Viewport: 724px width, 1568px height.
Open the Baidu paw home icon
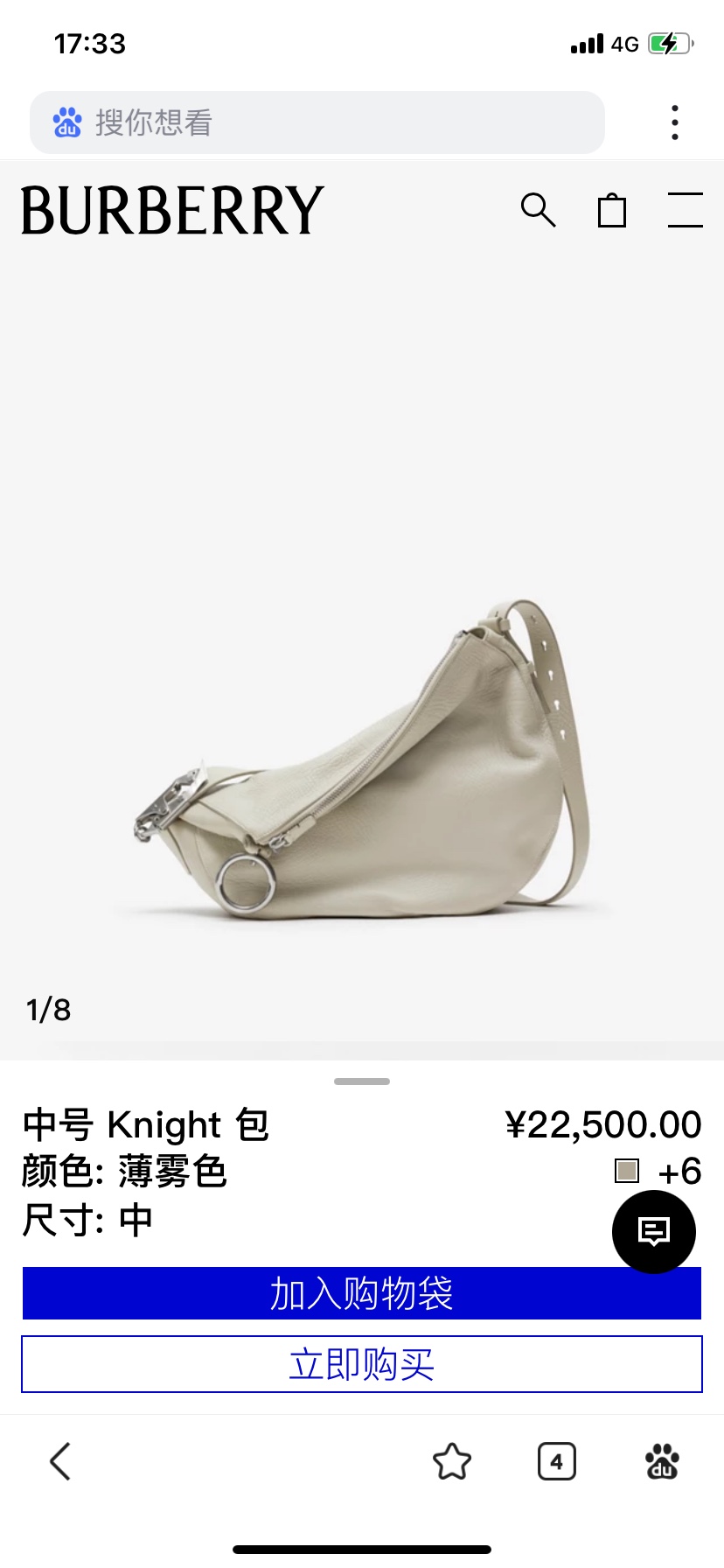click(662, 1461)
